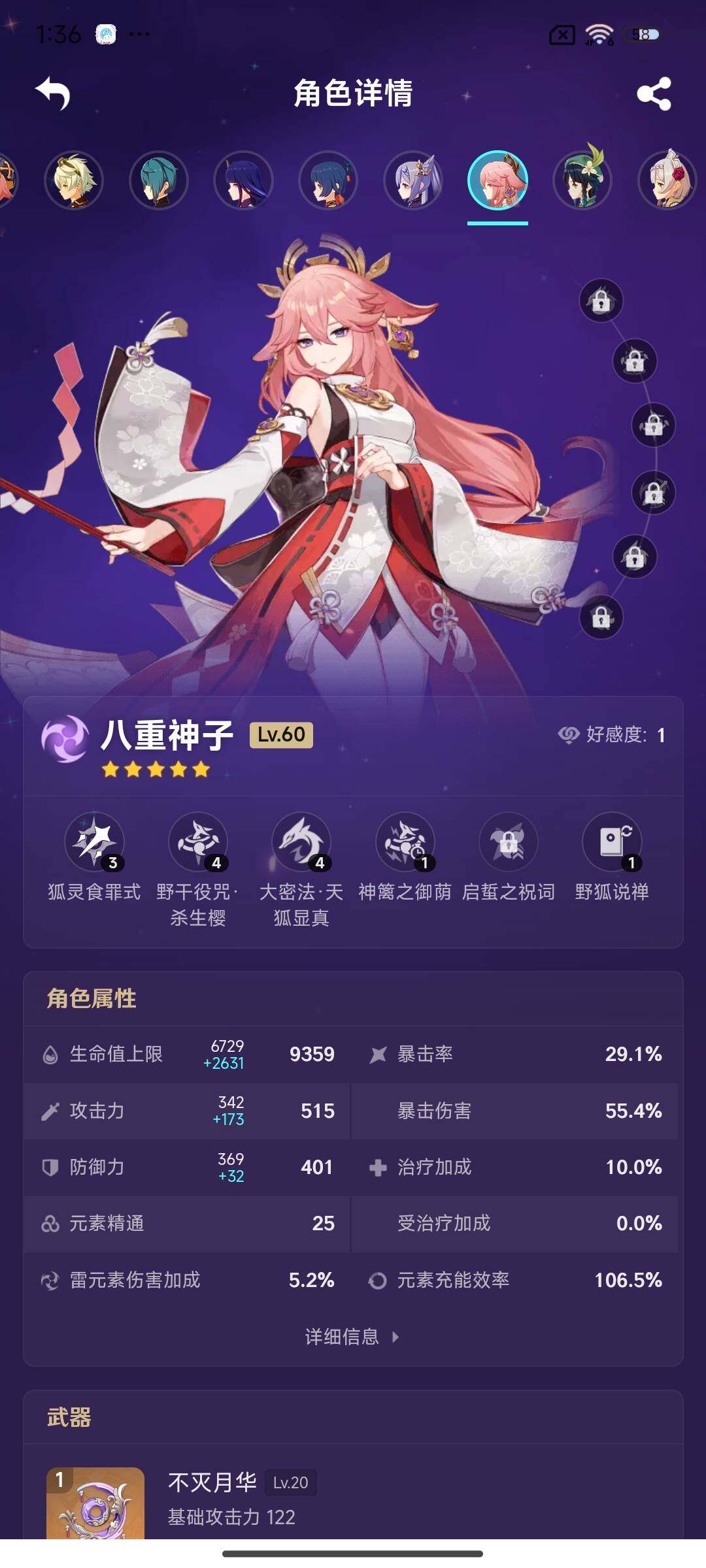The width and height of the screenshot is (706, 1568).
Task: View the talent 大密法·天狐显真
Action: click(301, 842)
